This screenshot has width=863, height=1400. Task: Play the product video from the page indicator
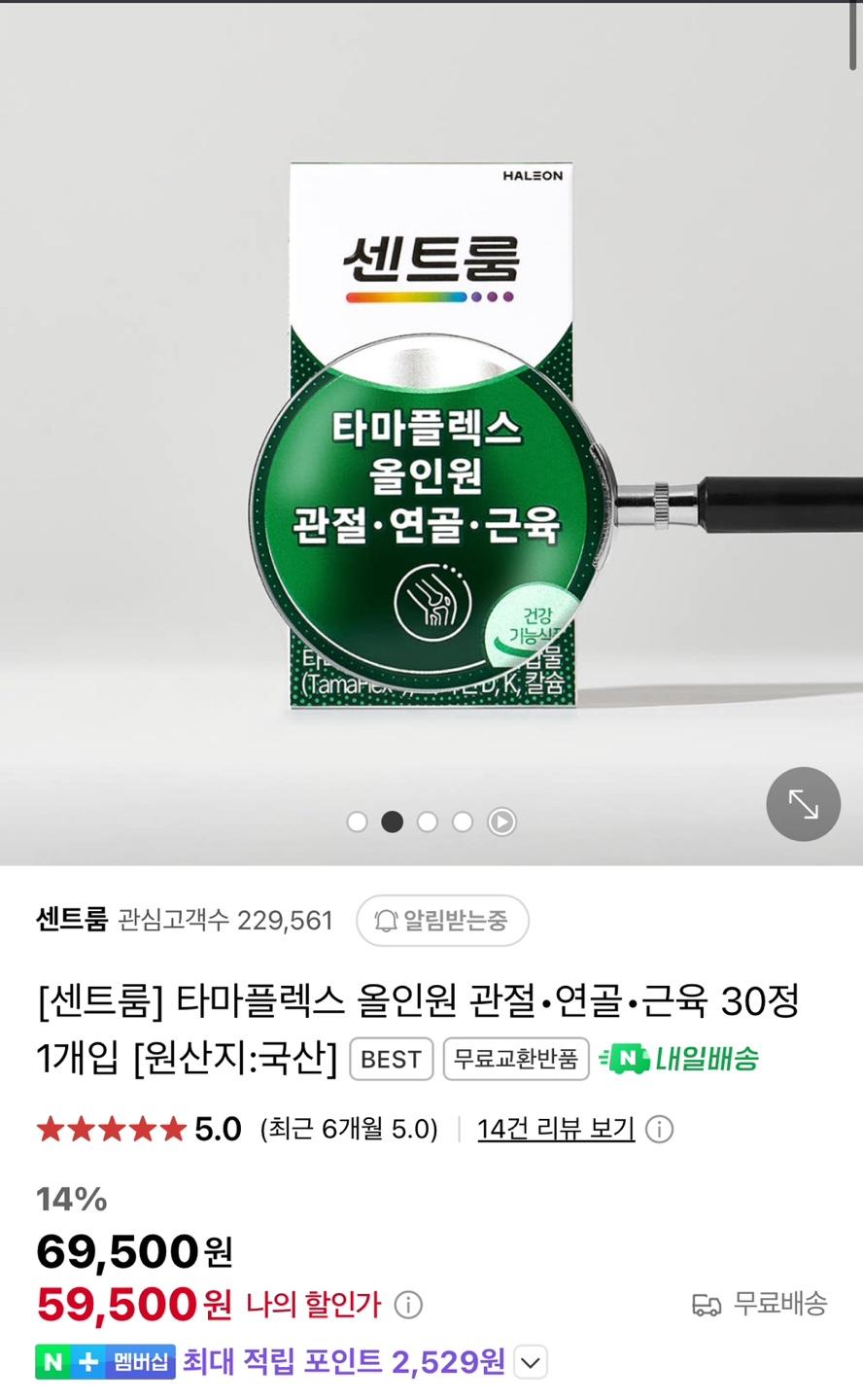501,822
